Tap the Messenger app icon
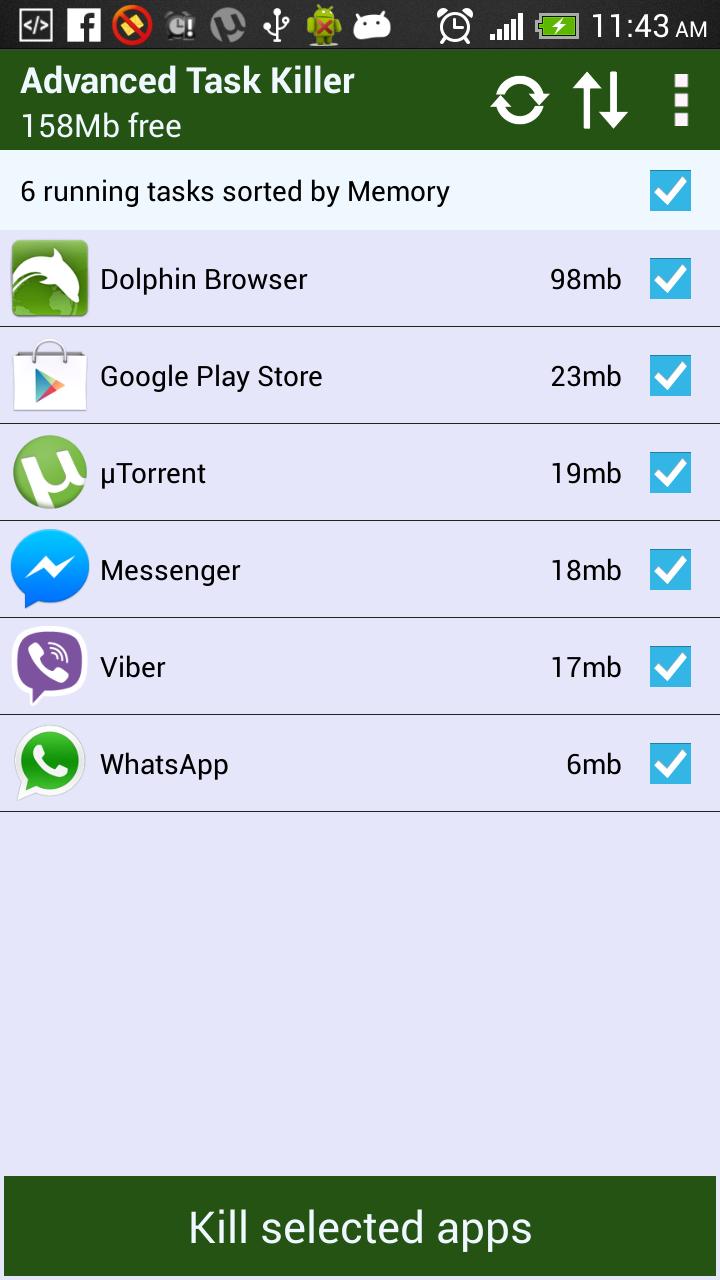 tap(48, 570)
